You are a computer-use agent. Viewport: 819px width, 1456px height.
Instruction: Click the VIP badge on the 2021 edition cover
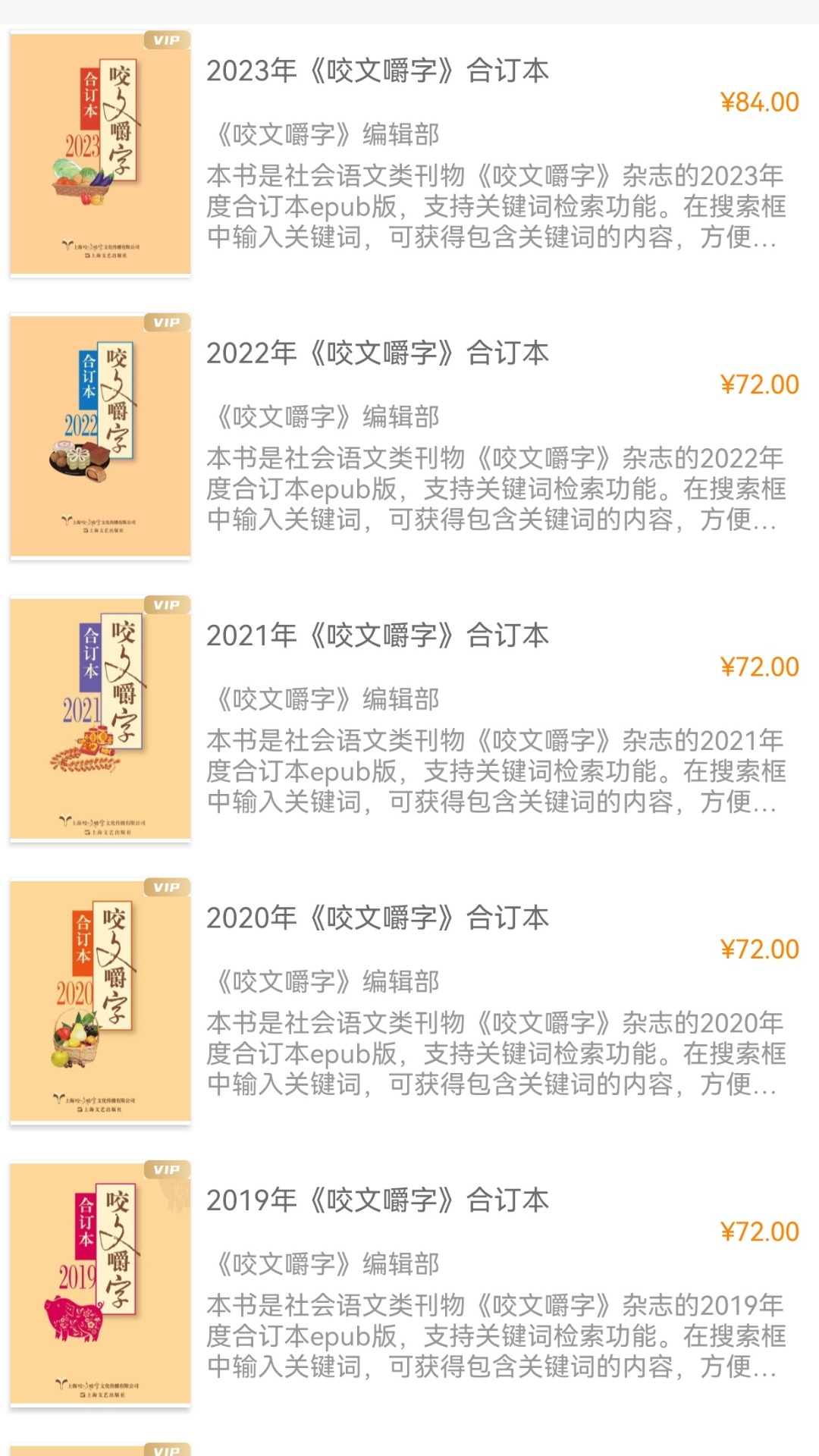pyautogui.click(x=168, y=604)
